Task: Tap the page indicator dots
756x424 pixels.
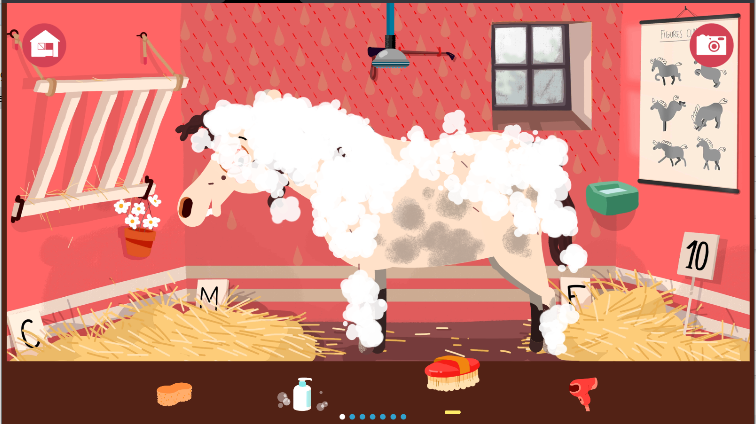Action: tap(372, 416)
